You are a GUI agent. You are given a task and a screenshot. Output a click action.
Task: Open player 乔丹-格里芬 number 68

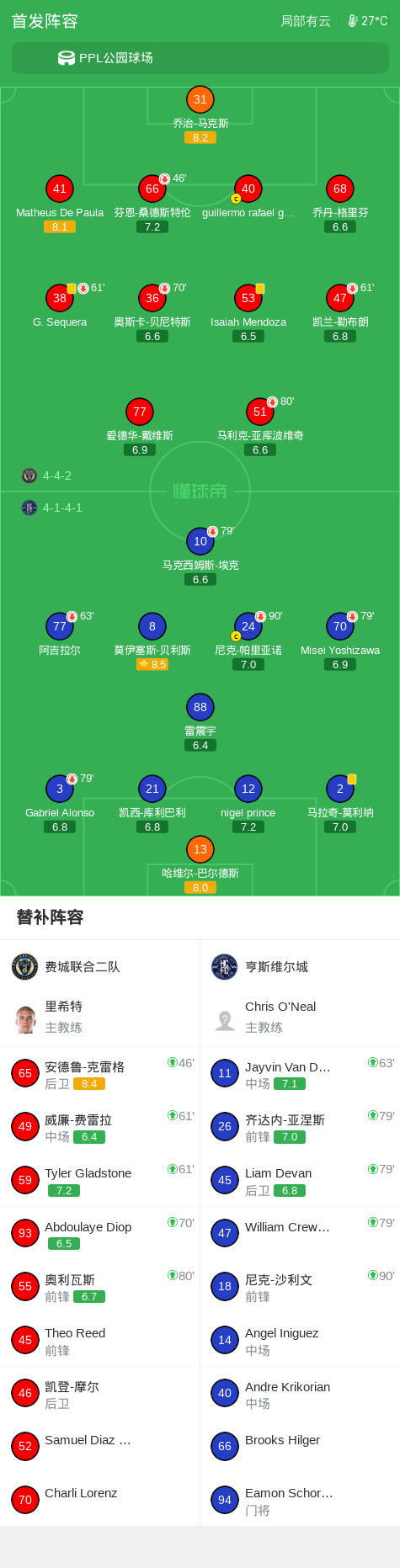(x=340, y=204)
